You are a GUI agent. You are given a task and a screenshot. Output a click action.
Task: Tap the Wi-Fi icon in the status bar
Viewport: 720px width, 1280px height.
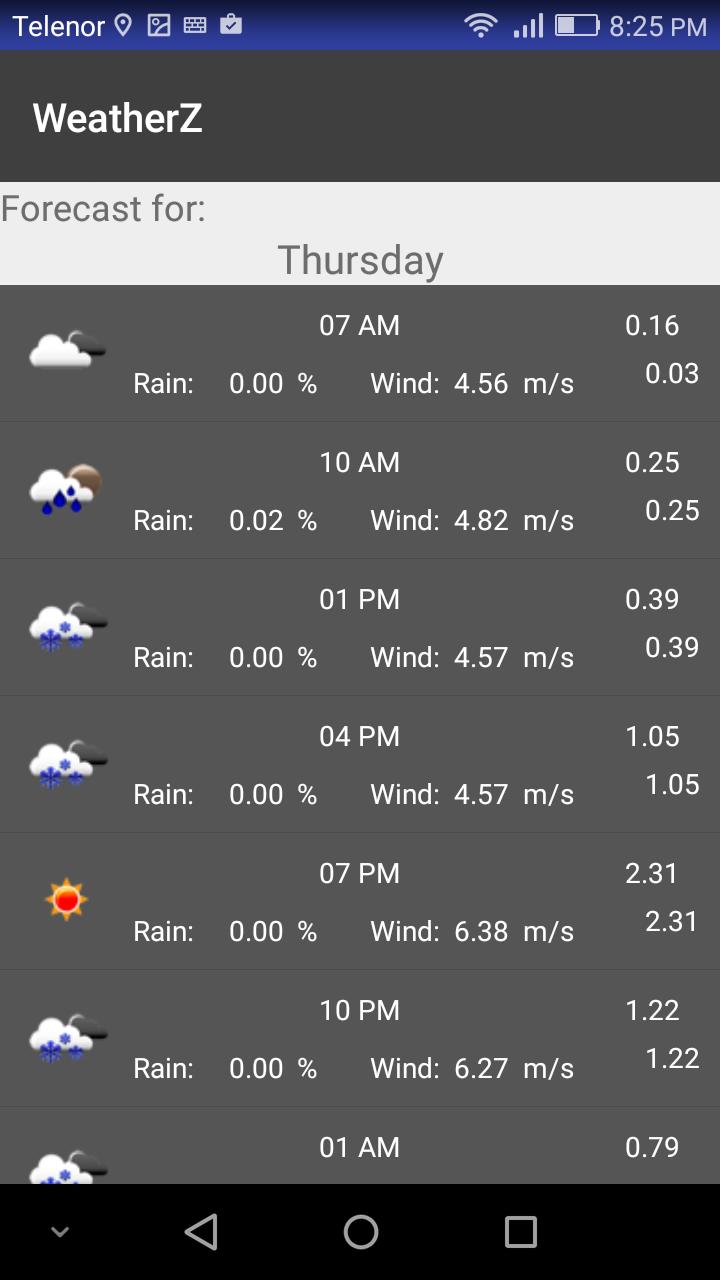[x=481, y=25]
